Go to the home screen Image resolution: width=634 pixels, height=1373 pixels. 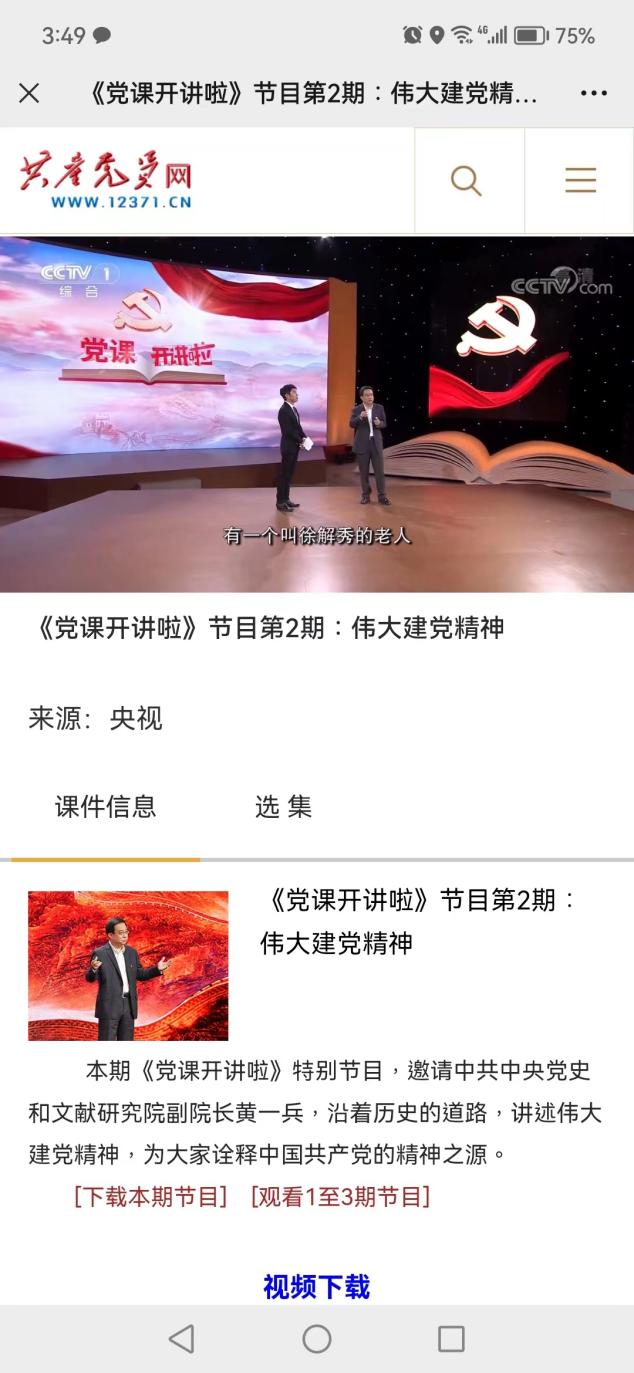(x=317, y=1339)
